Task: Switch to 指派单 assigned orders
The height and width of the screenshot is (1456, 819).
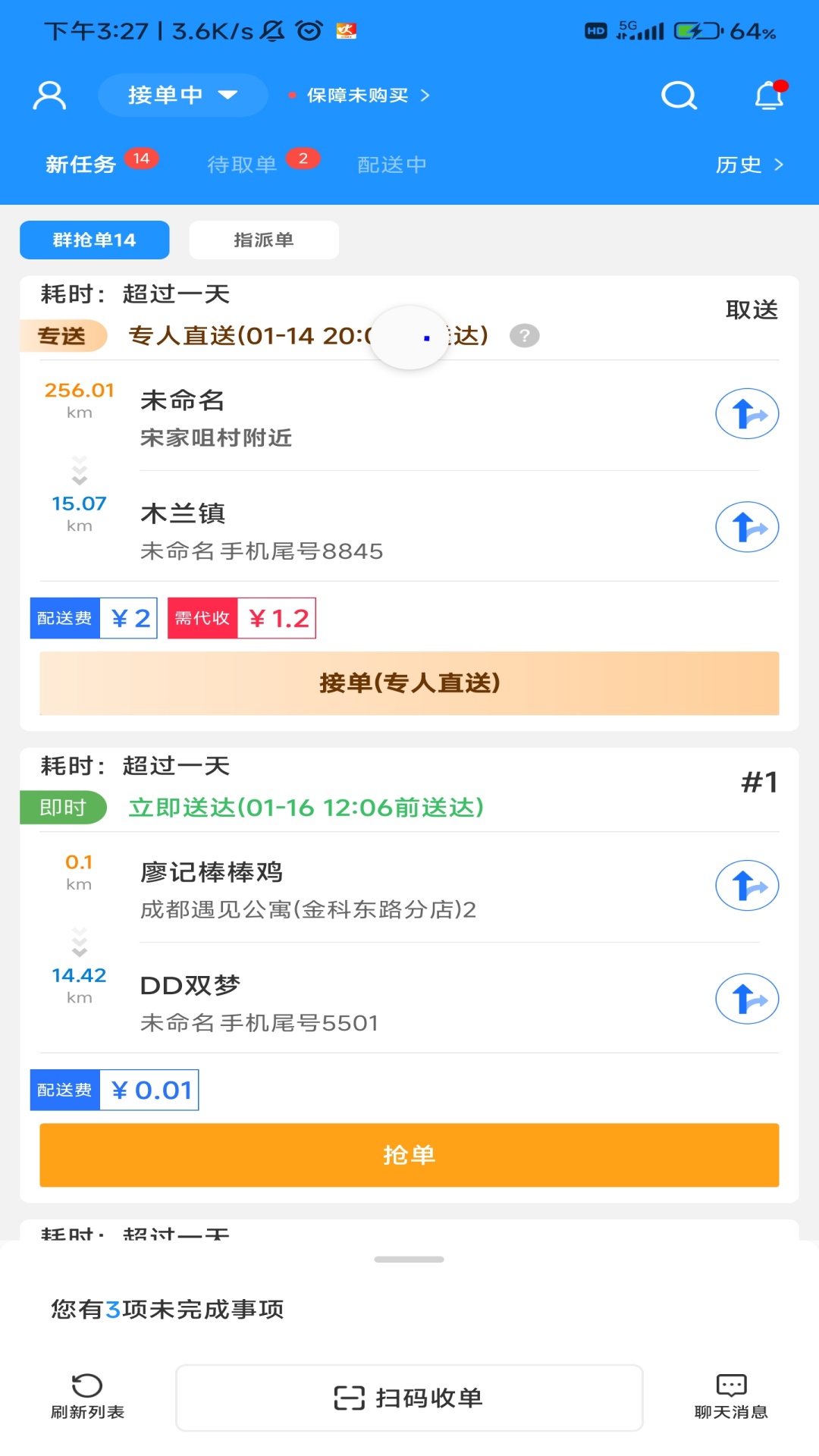Action: [263, 240]
